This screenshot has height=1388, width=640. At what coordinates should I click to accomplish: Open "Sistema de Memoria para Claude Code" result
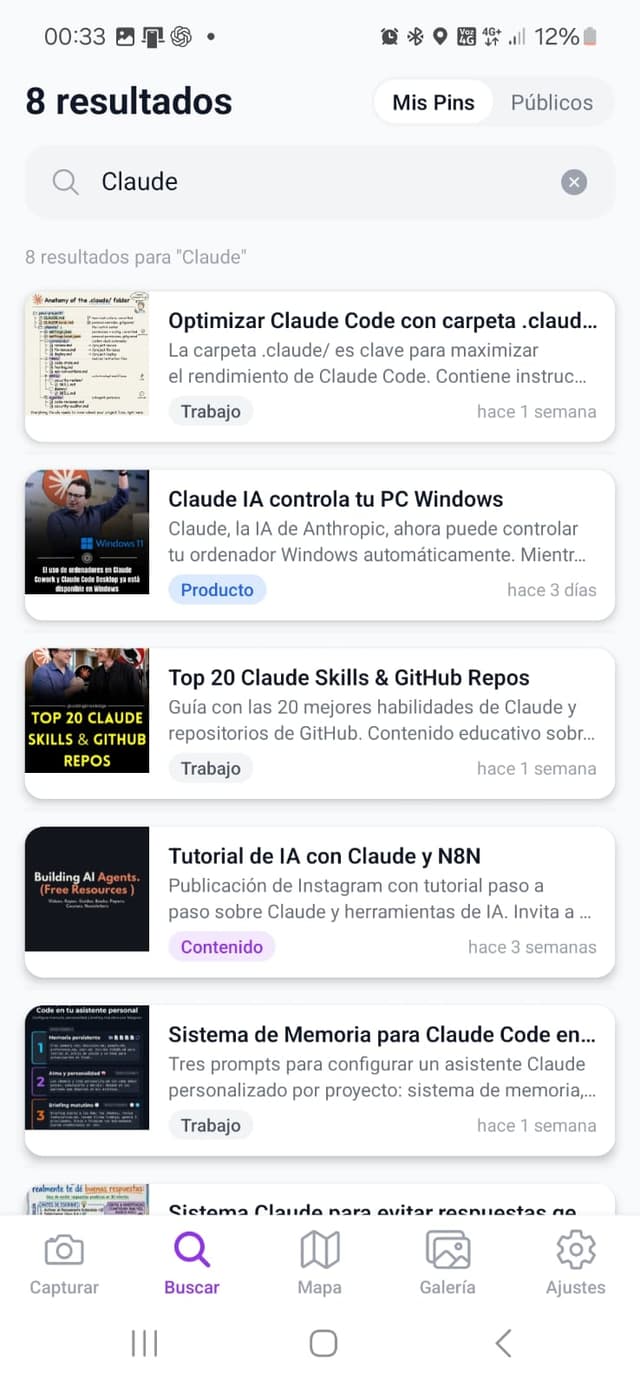[x=320, y=1080]
